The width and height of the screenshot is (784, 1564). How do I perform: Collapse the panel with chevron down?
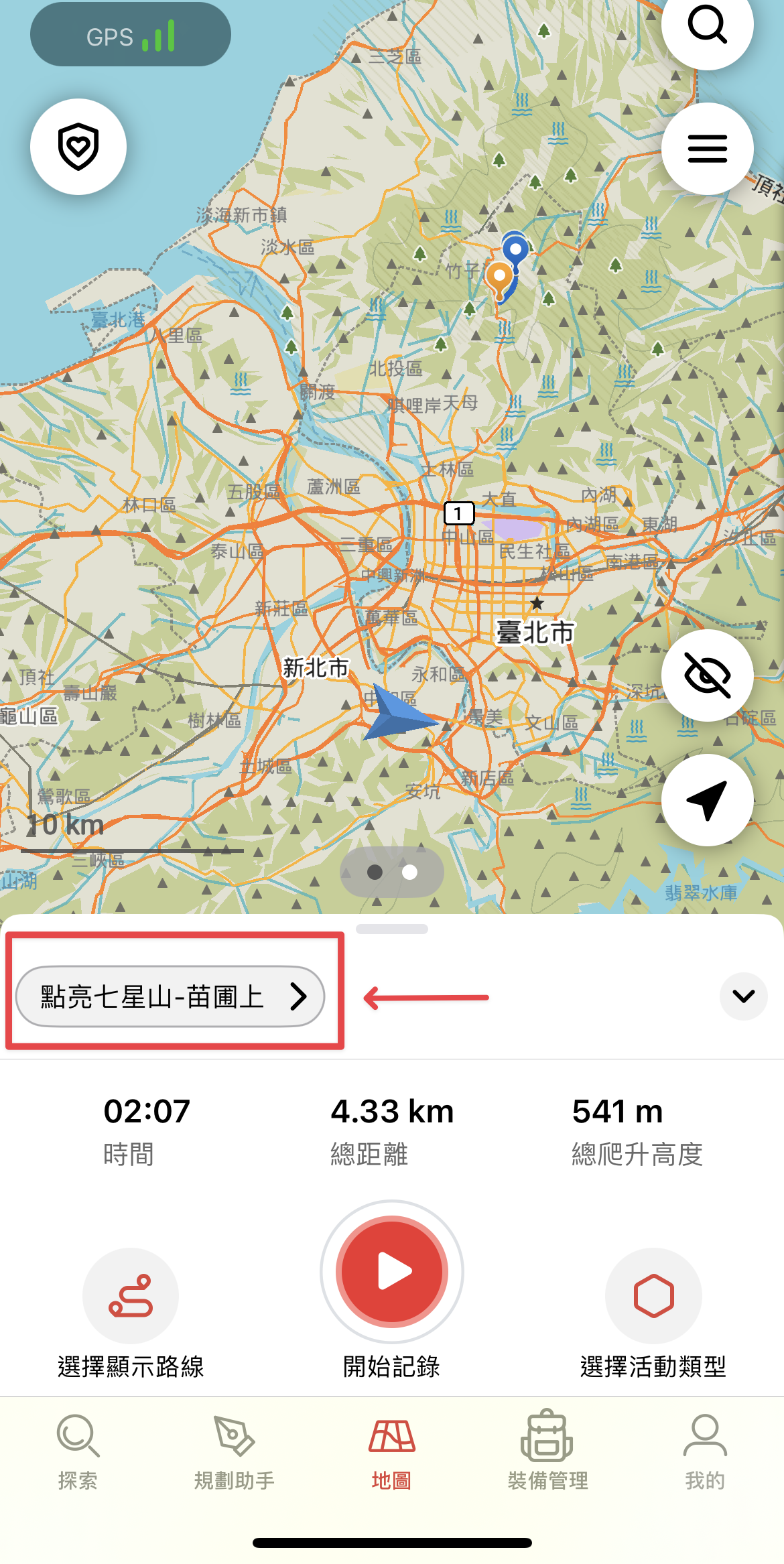pos(743,996)
